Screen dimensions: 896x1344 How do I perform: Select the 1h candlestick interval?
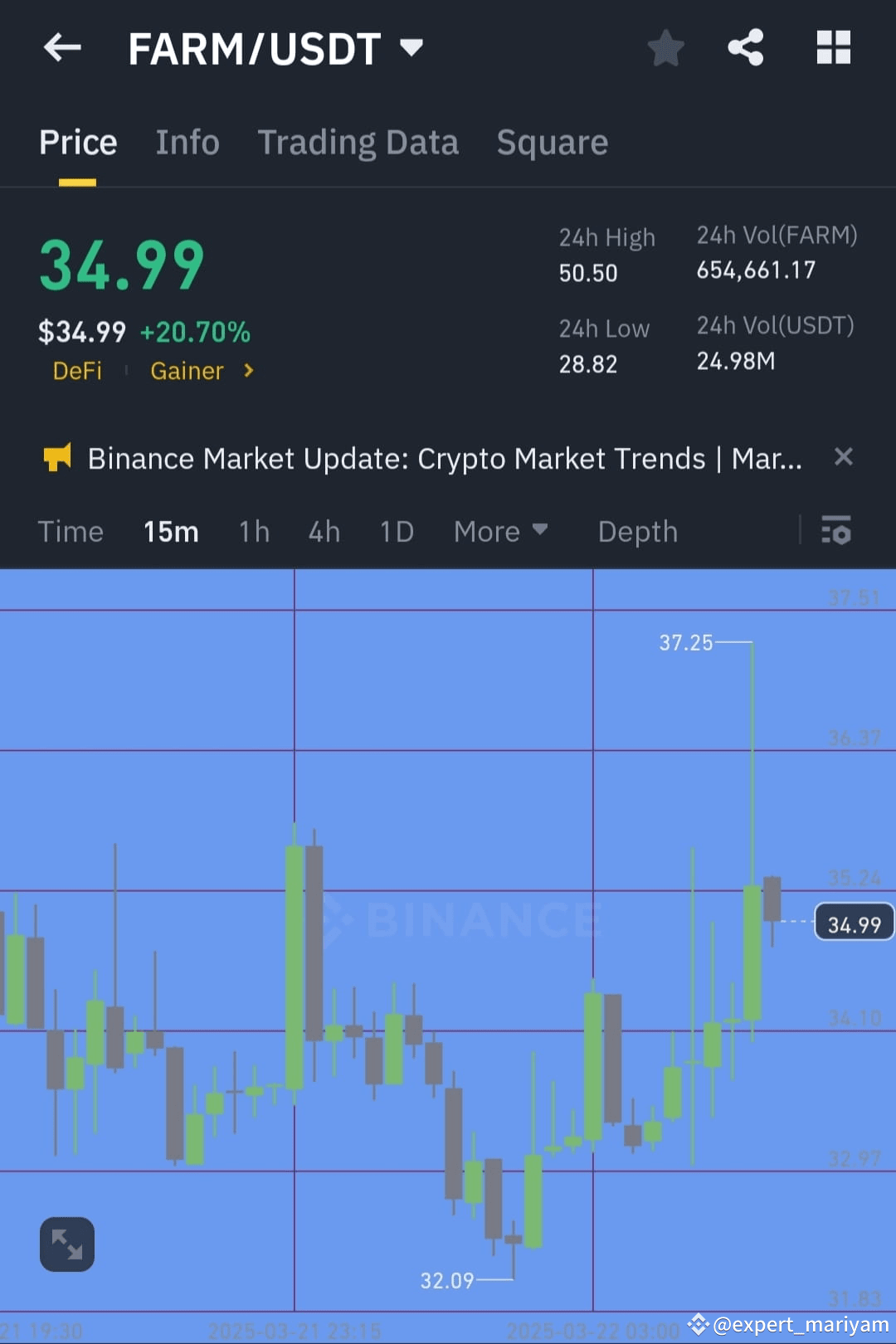(254, 531)
